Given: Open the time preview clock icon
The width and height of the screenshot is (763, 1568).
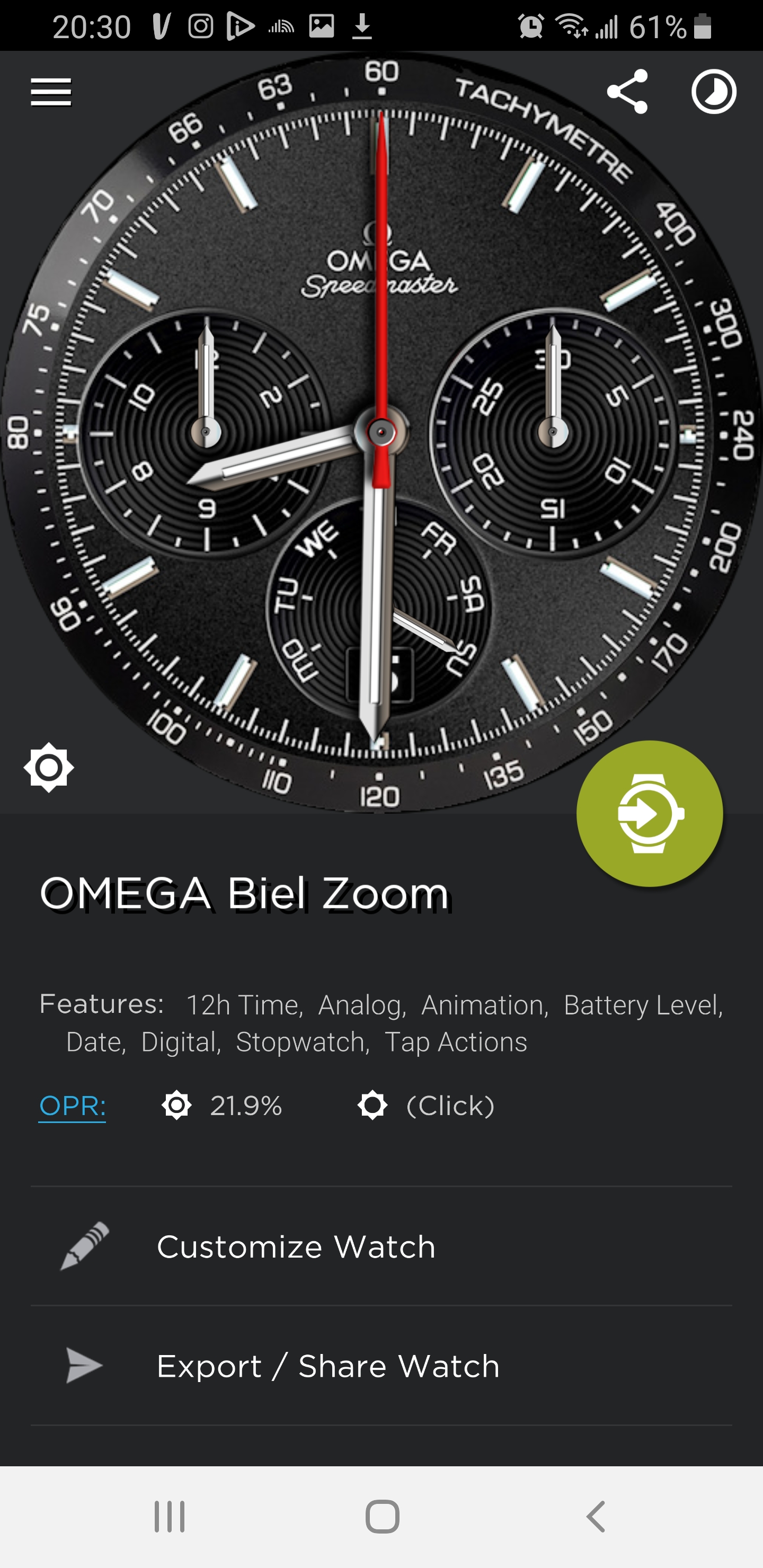Looking at the screenshot, I should point(714,92).
